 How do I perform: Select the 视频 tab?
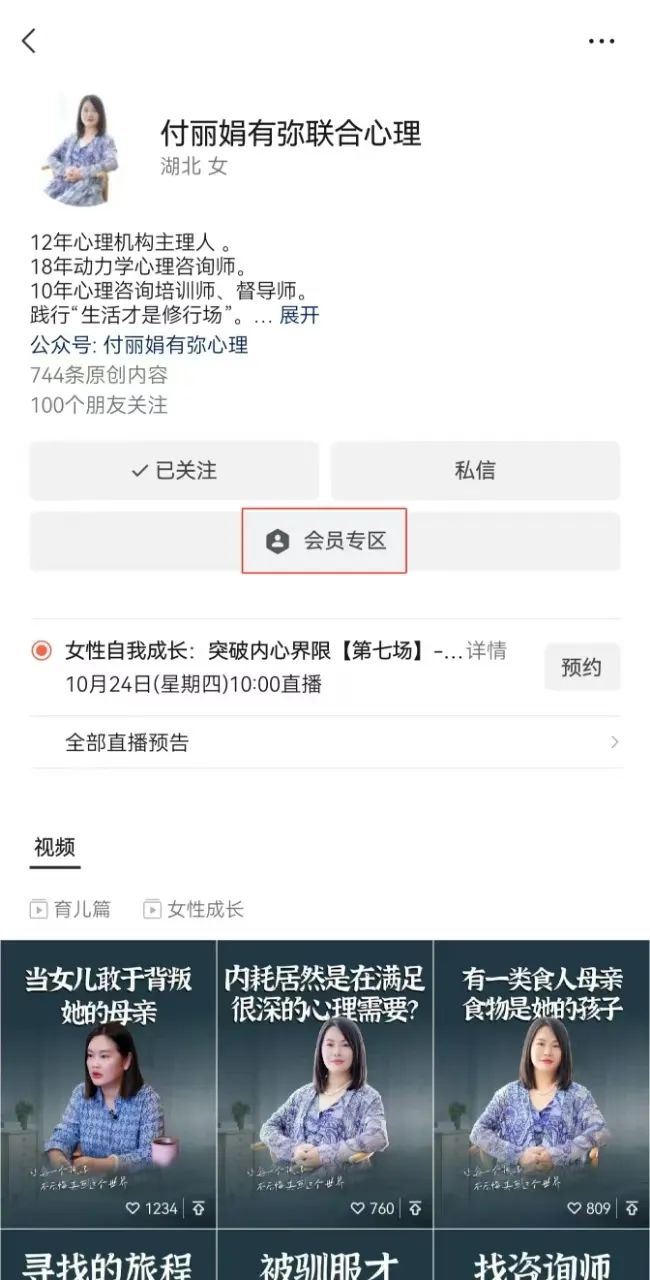pyautogui.click(x=54, y=848)
